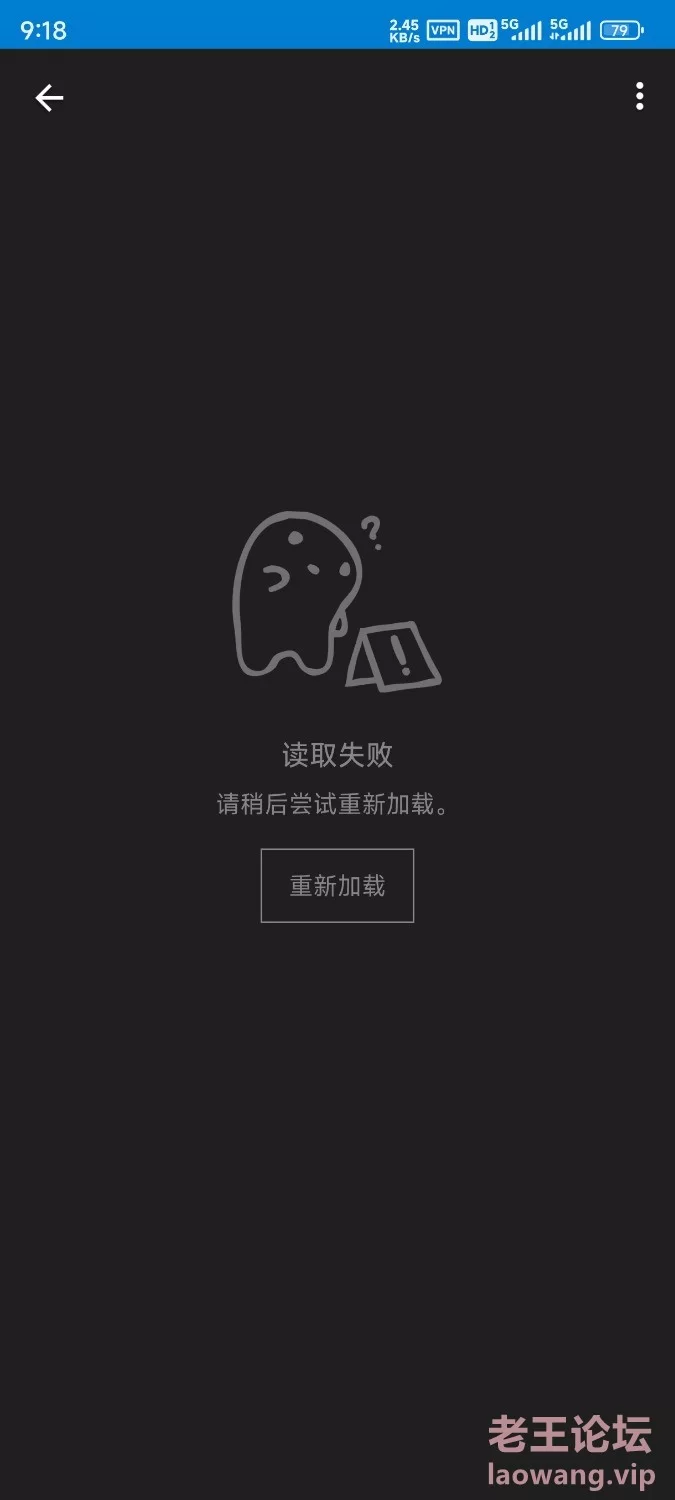Go back using the top-left arrow
Viewport: 675px width, 1500px height.
point(49,97)
